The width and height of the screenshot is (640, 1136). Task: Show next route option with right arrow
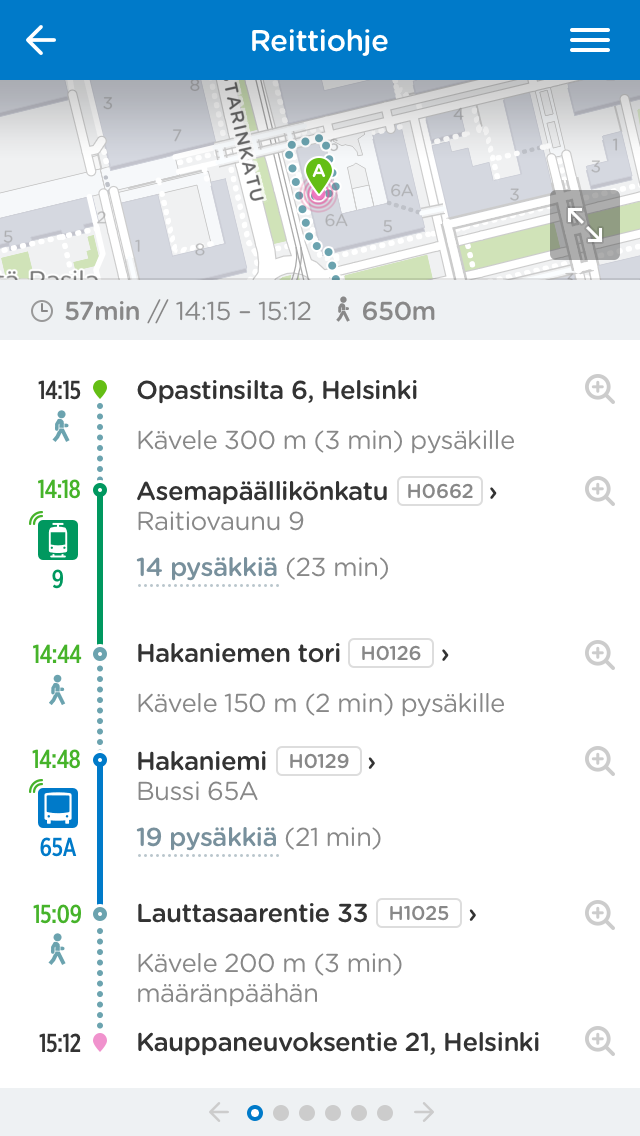[x=424, y=1112]
